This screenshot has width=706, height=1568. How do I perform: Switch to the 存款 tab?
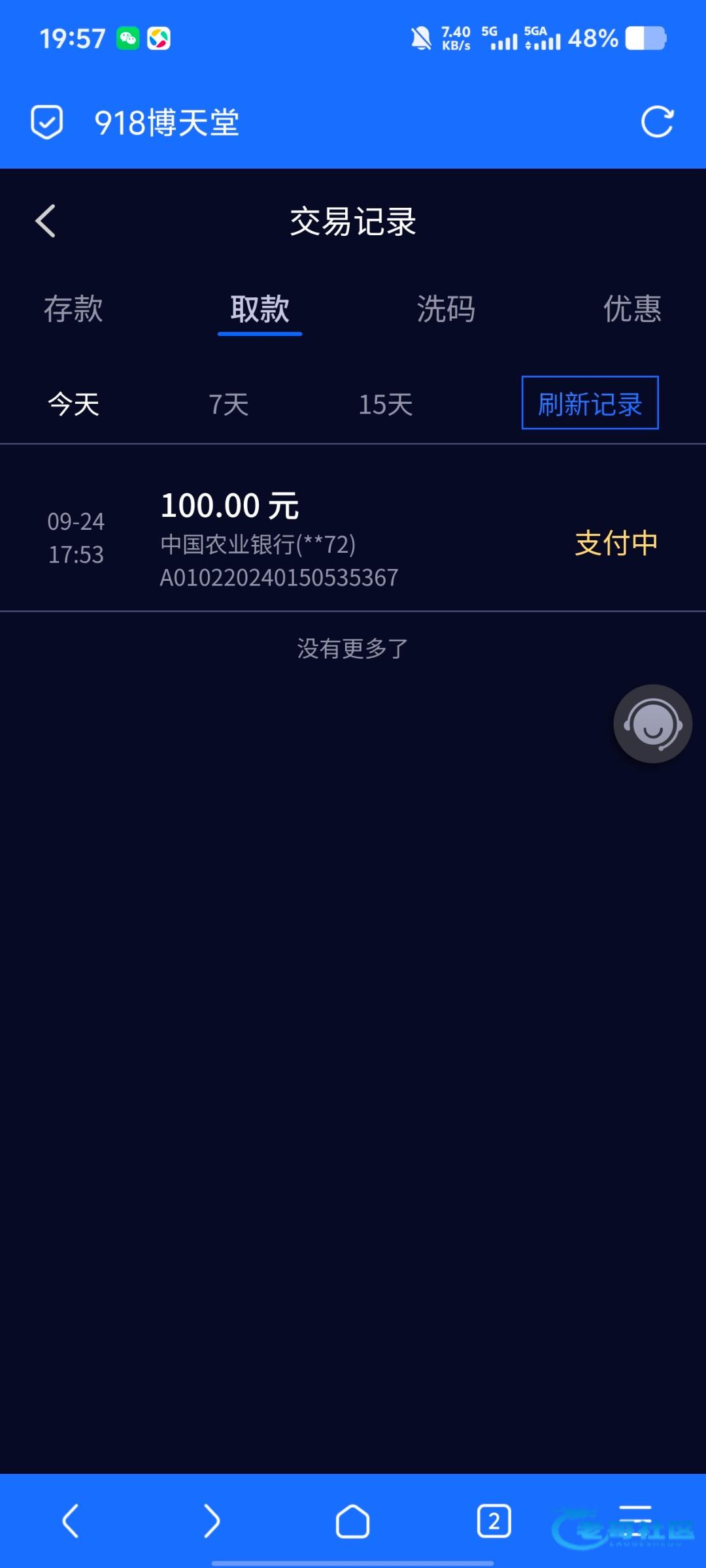73,308
